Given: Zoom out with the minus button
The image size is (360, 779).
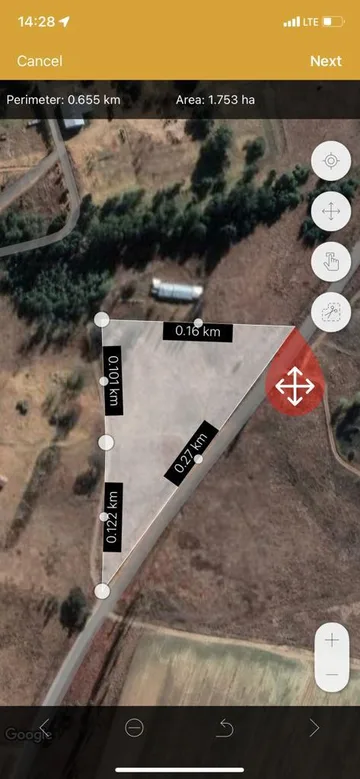Looking at the screenshot, I should click(332, 675).
